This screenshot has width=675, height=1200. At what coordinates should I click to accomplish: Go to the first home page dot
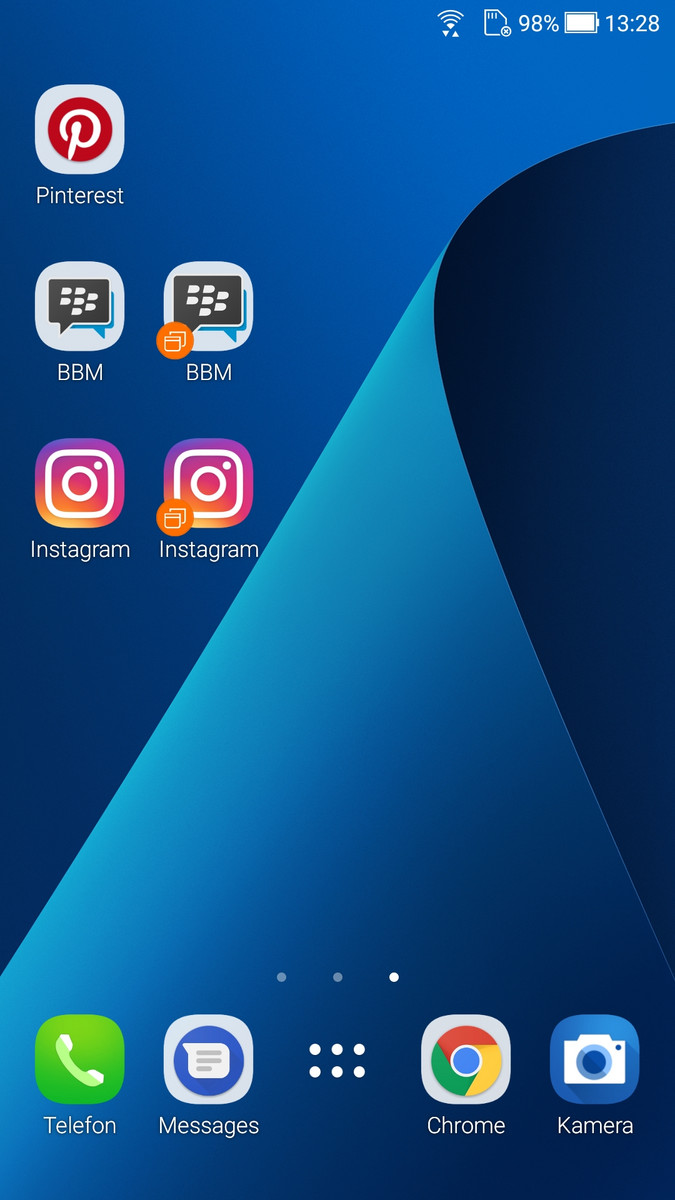281,977
